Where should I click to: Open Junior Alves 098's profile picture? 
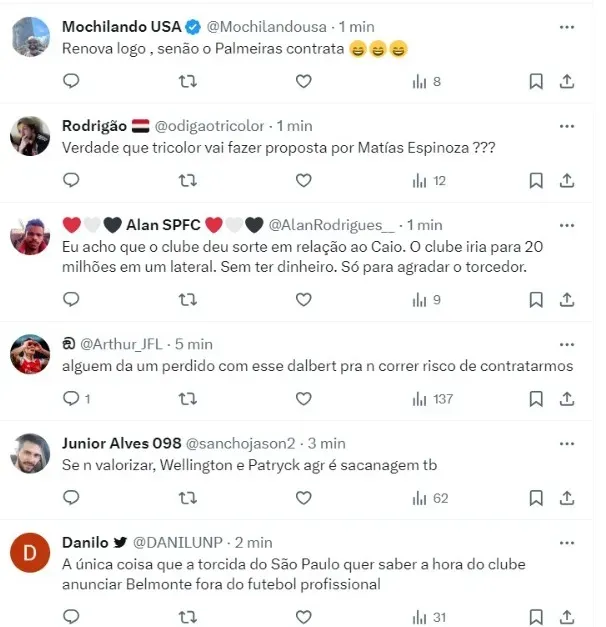(30, 453)
